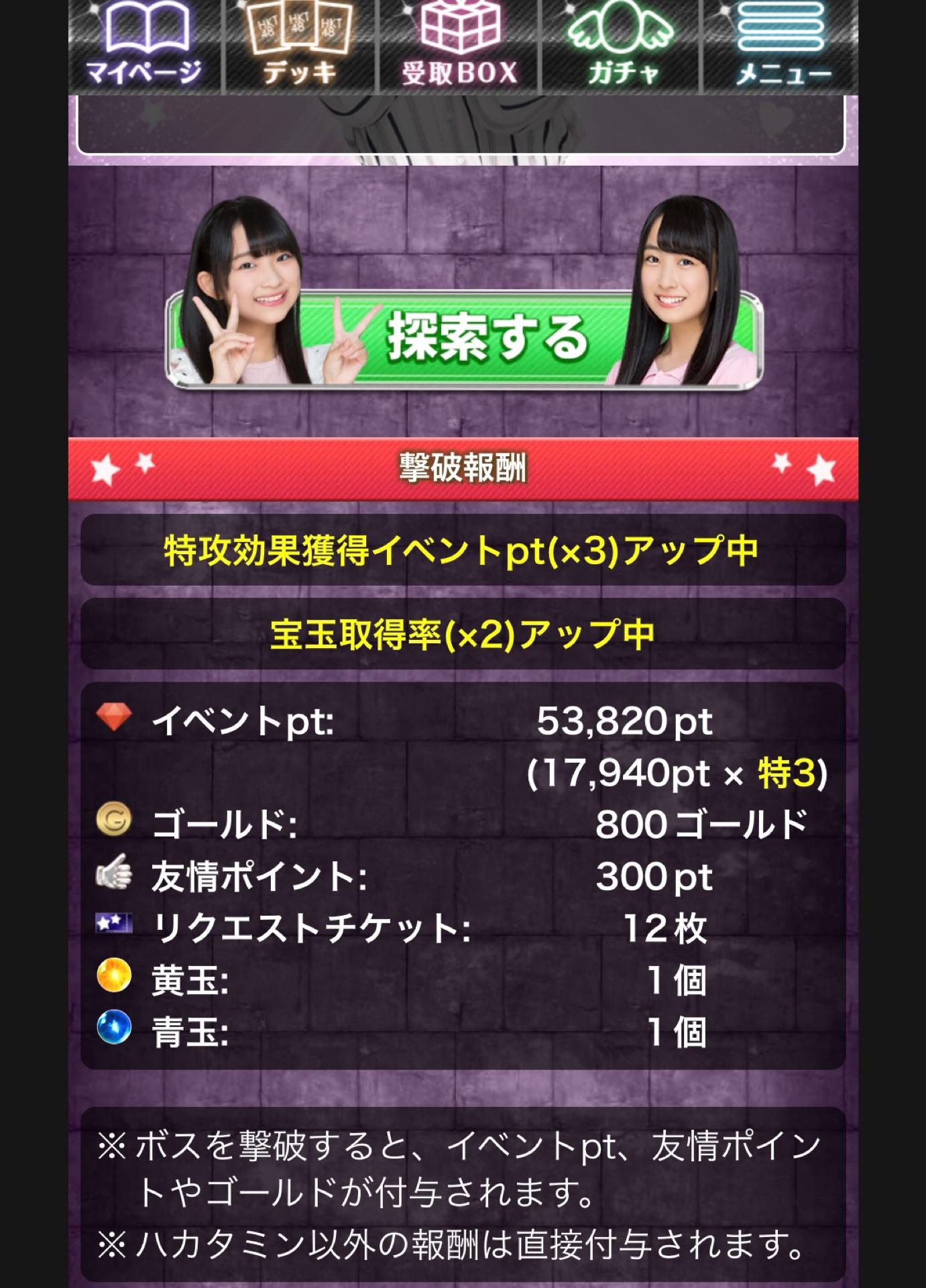Open the 受取BOX gift box
The height and width of the screenshot is (1288, 926).
(460, 46)
